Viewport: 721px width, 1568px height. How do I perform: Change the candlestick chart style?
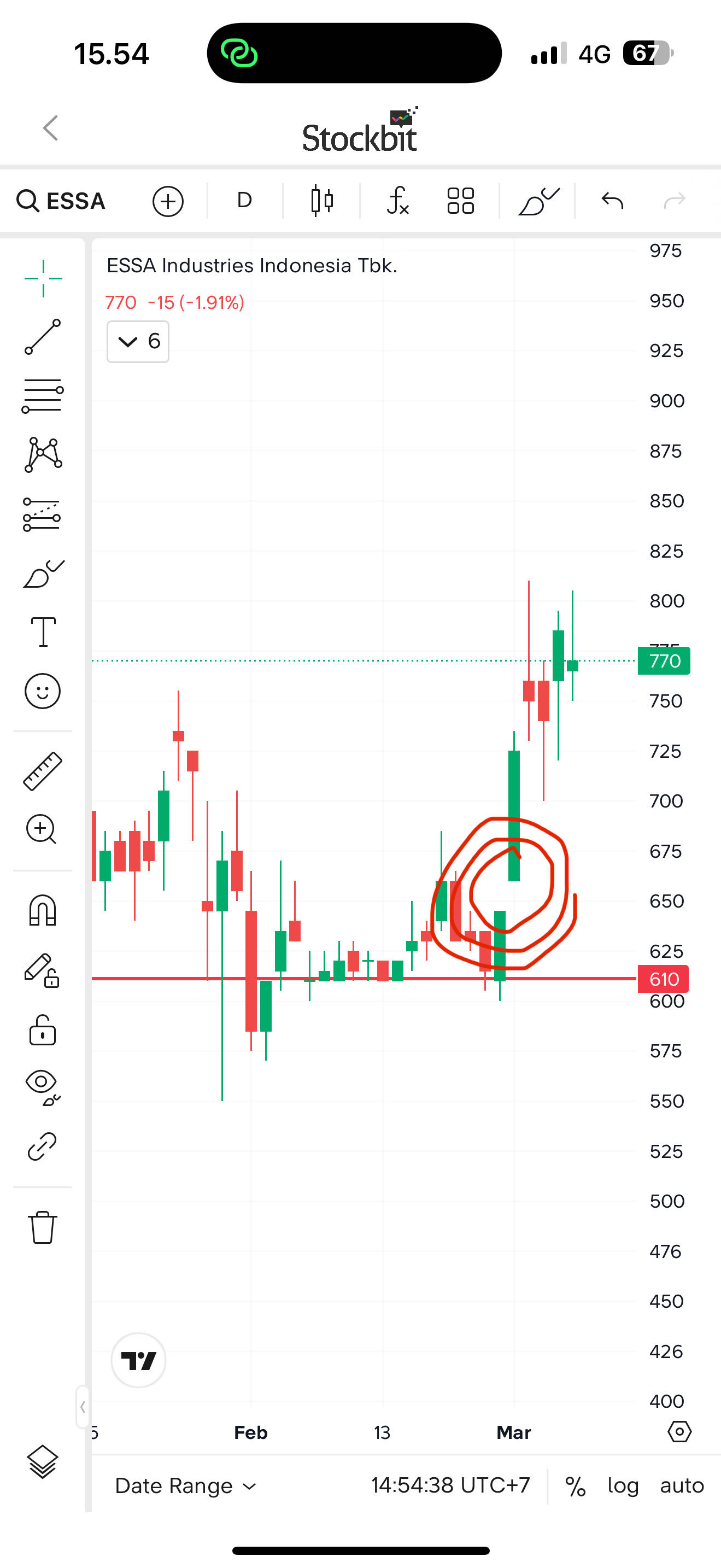click(322, 200)
